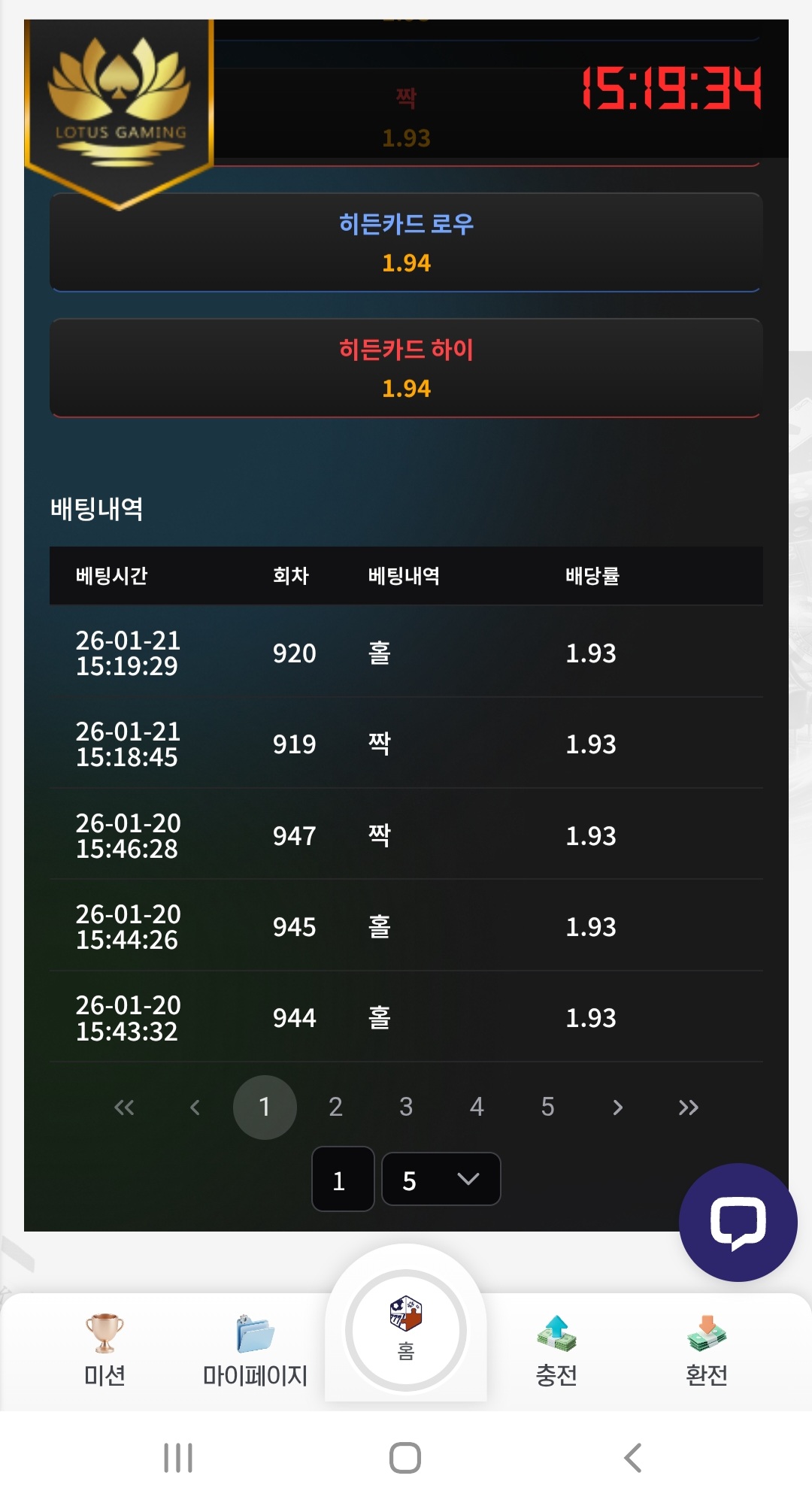
Task: Jump to first page double arrow
Action: [x=124, y=1107]
